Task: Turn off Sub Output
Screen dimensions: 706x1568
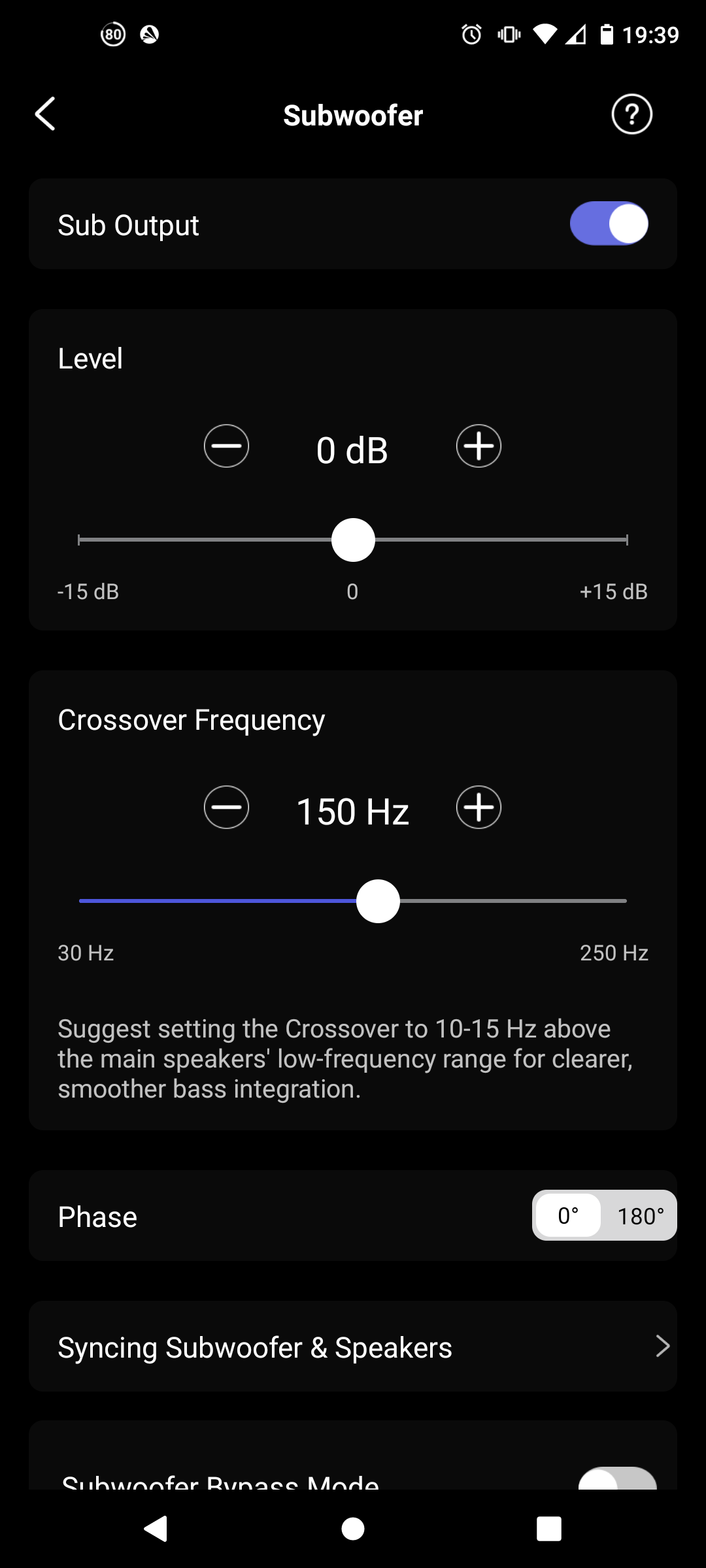Action: (x=609, y=223)
